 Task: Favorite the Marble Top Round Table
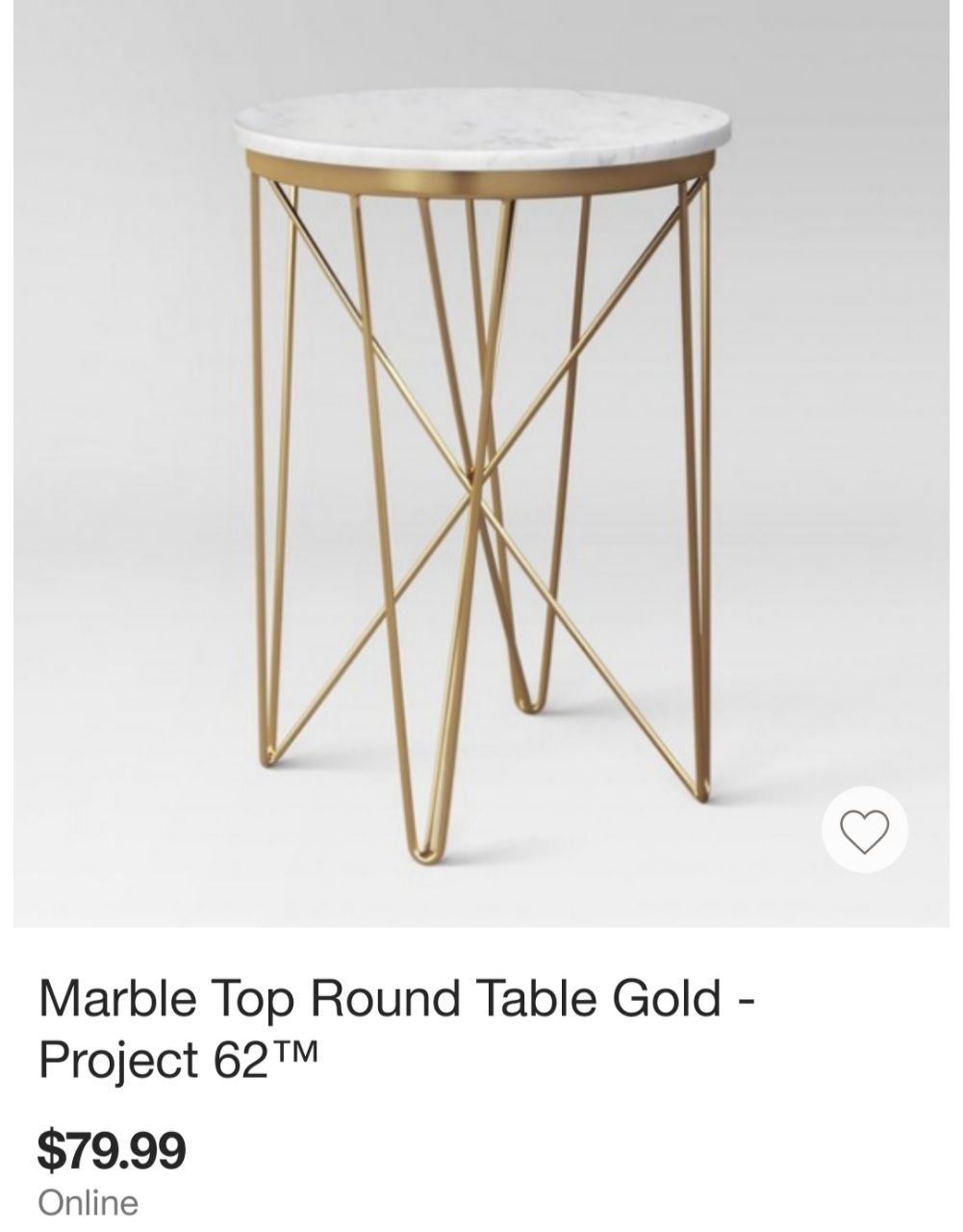pyautogui.click(x=865, y=830)
